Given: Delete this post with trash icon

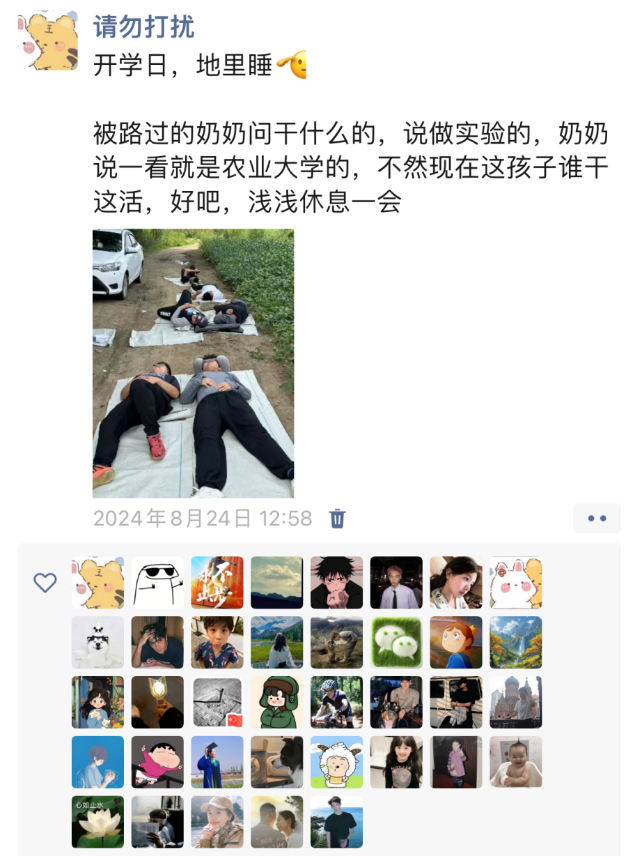Looking at the screenshot, I should (338, 518).
